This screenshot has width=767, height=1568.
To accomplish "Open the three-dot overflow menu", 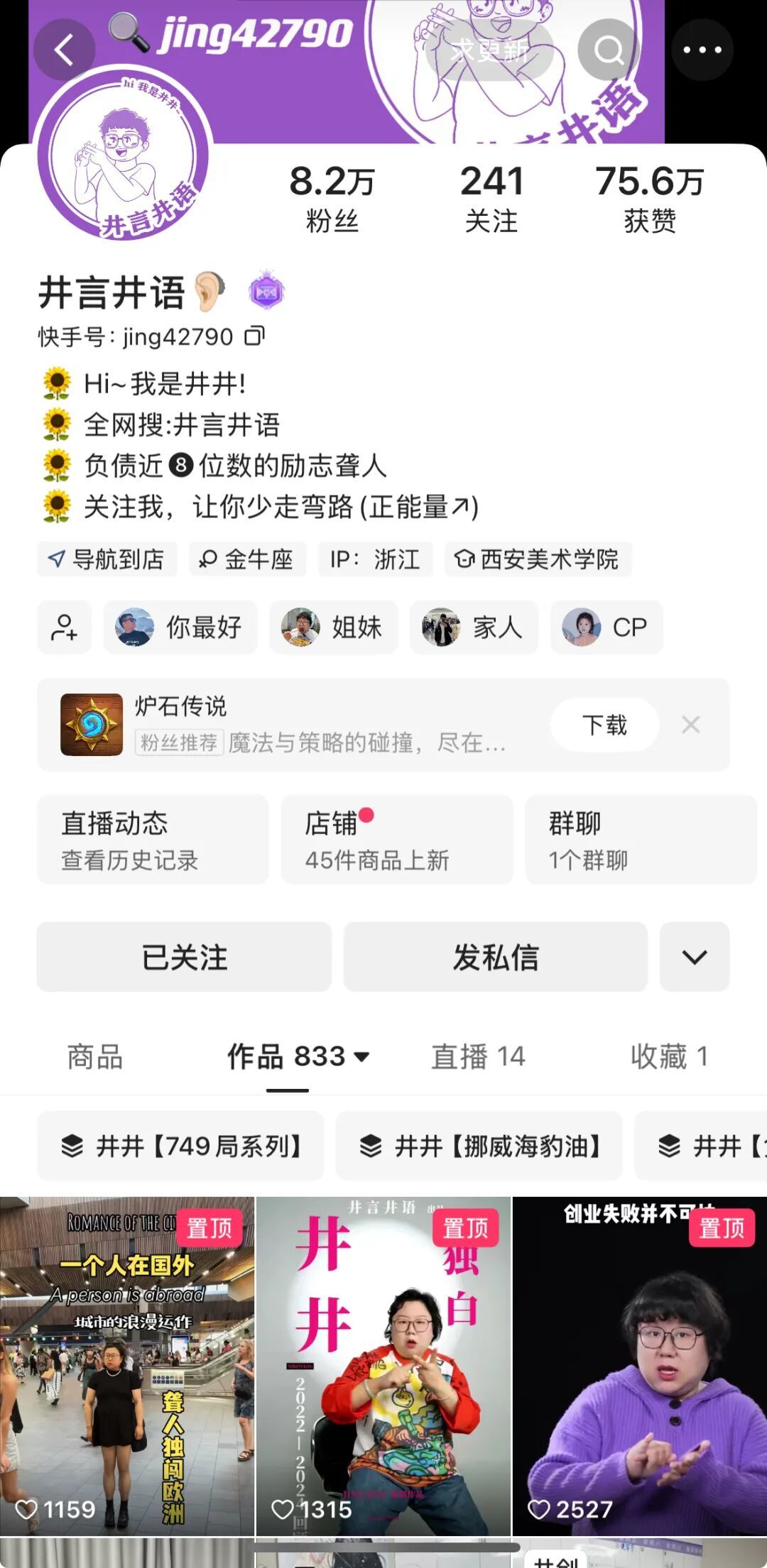I will pos(702,50).
